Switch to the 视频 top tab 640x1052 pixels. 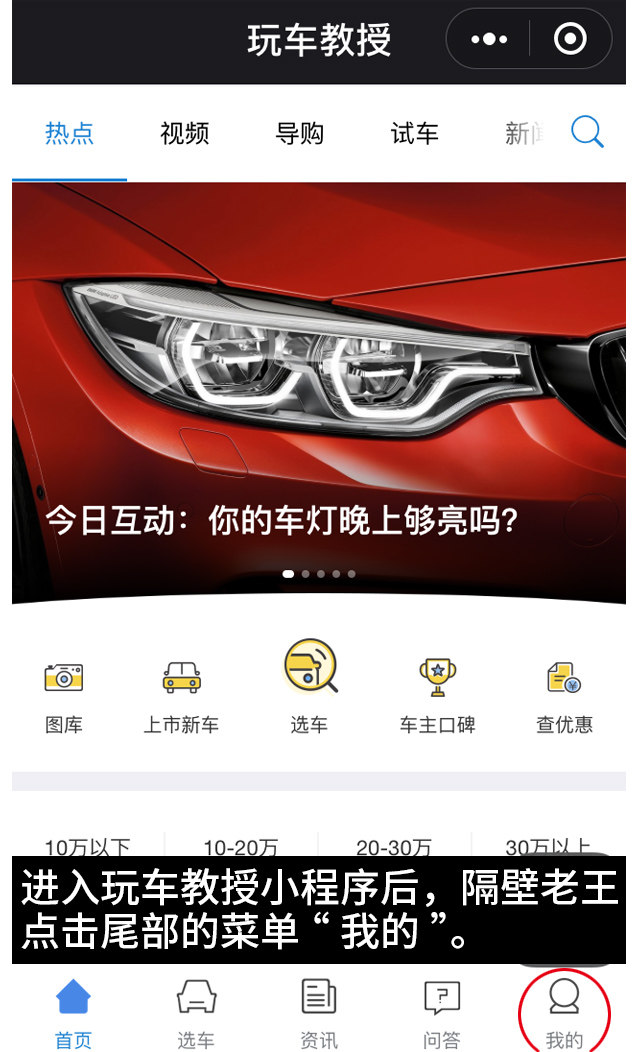185,133
